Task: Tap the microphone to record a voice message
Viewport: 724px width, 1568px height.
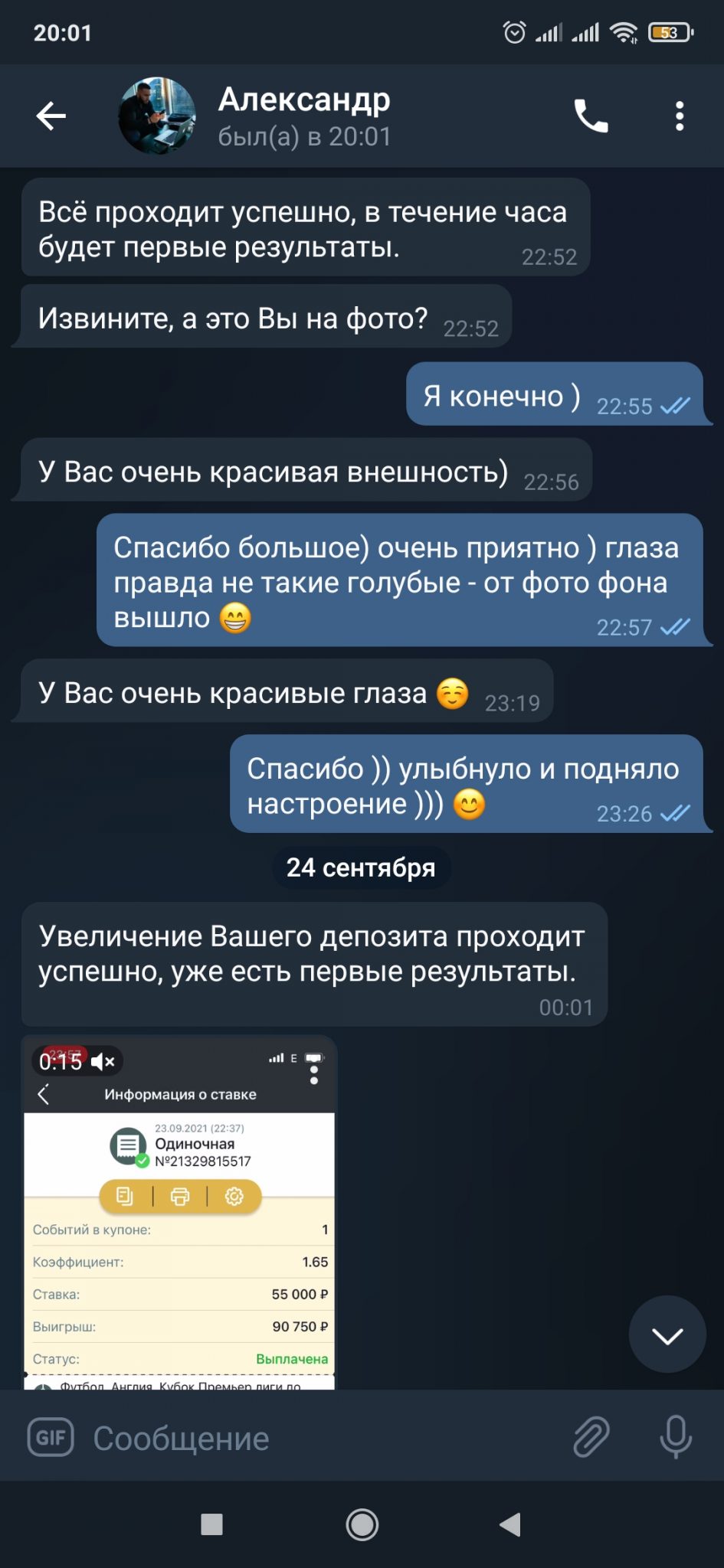Action: click(x=676, y=1436)
